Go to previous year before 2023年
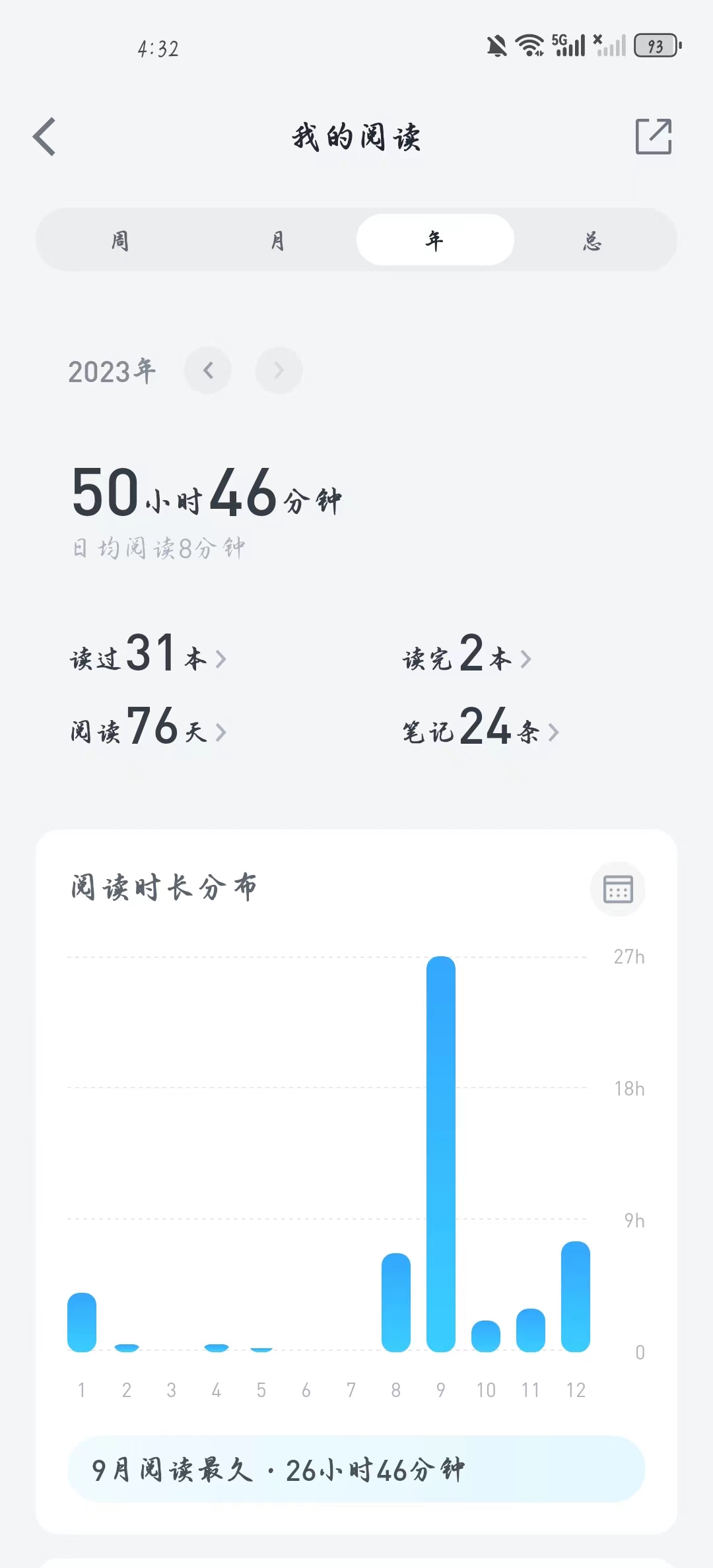Image resolution: width=713 pixels, height=1568 pixels. [208, 370]
